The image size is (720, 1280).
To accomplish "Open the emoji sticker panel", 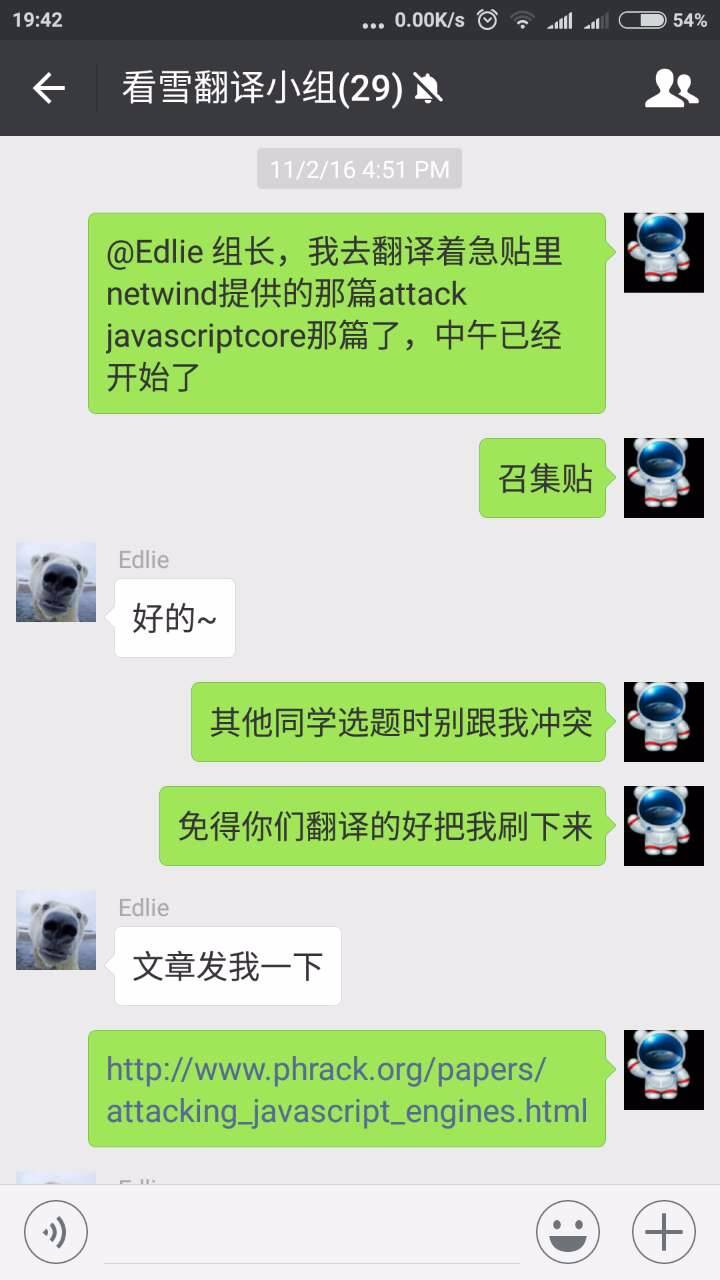I will (567, 1232).
